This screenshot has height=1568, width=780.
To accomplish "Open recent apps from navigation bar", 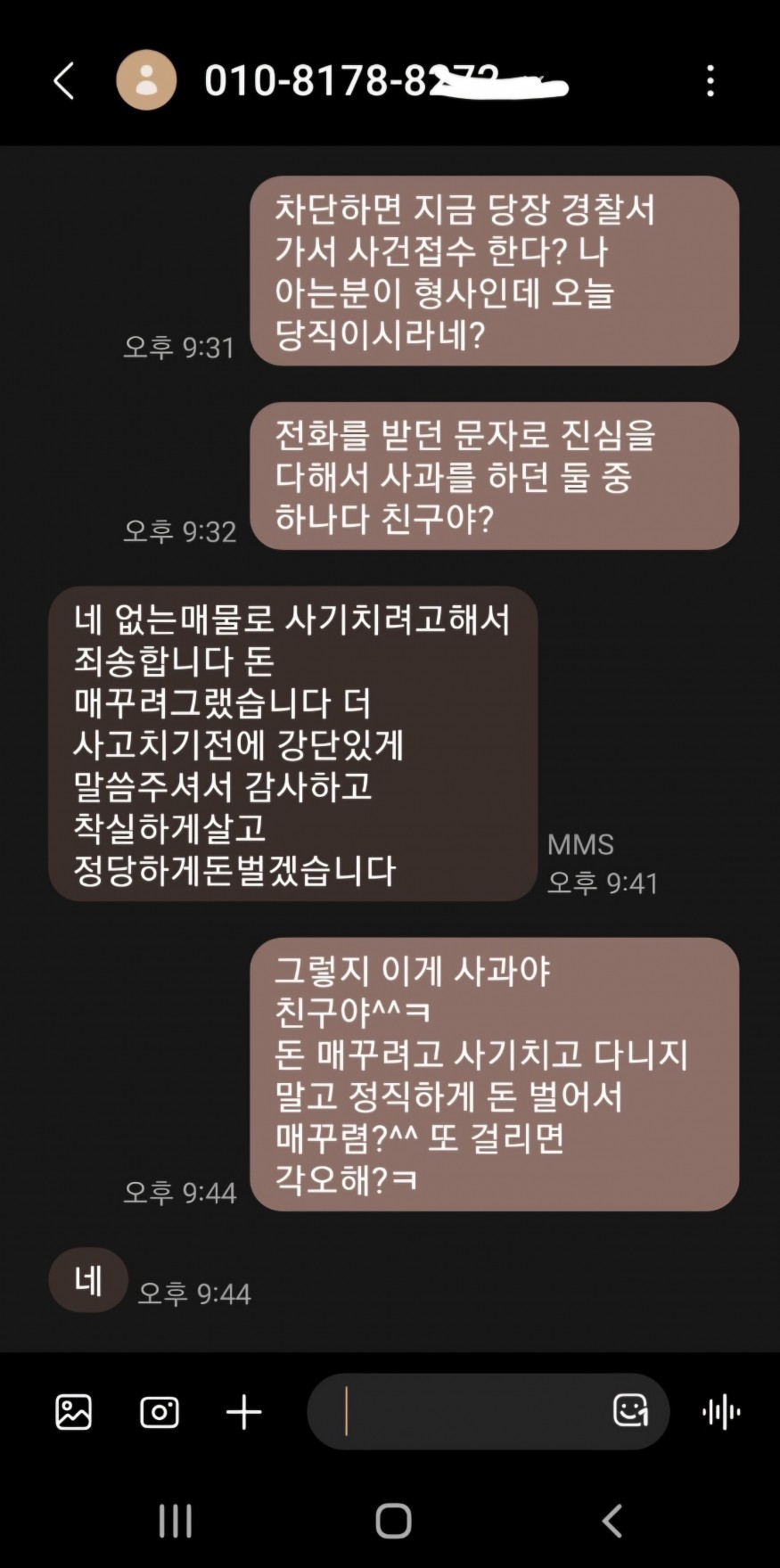I will 175,1521.
